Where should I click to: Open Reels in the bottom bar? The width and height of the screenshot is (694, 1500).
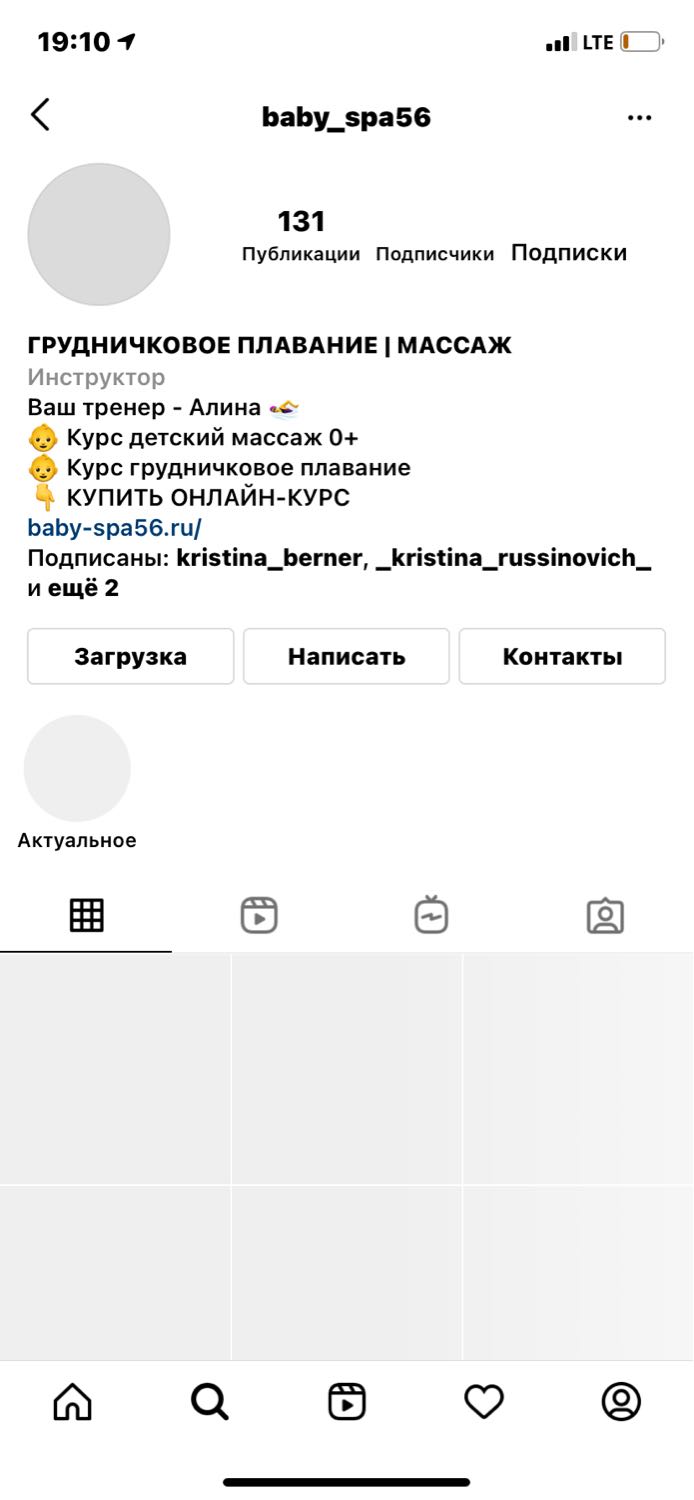[x=347, y=1401]
